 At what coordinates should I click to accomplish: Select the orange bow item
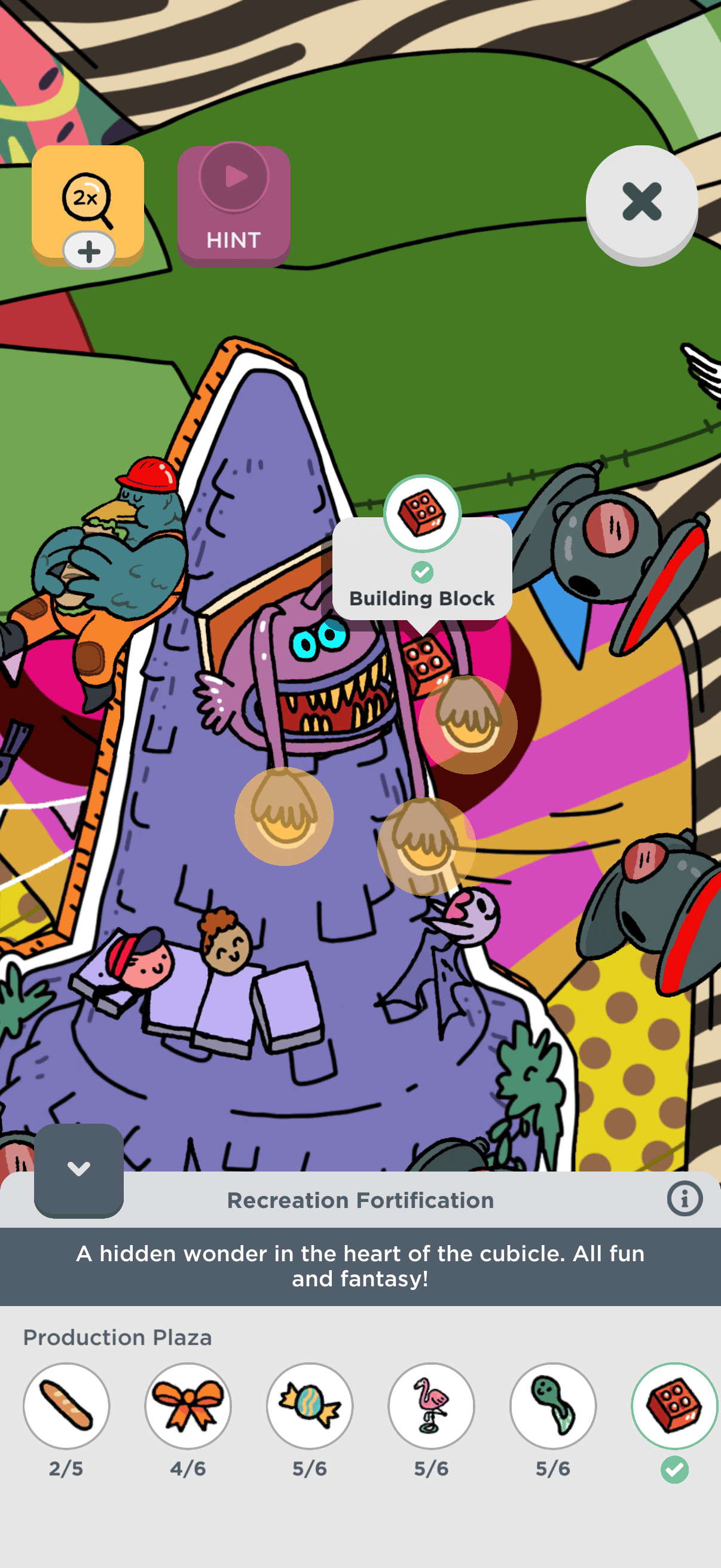(x=188, y=1405)
